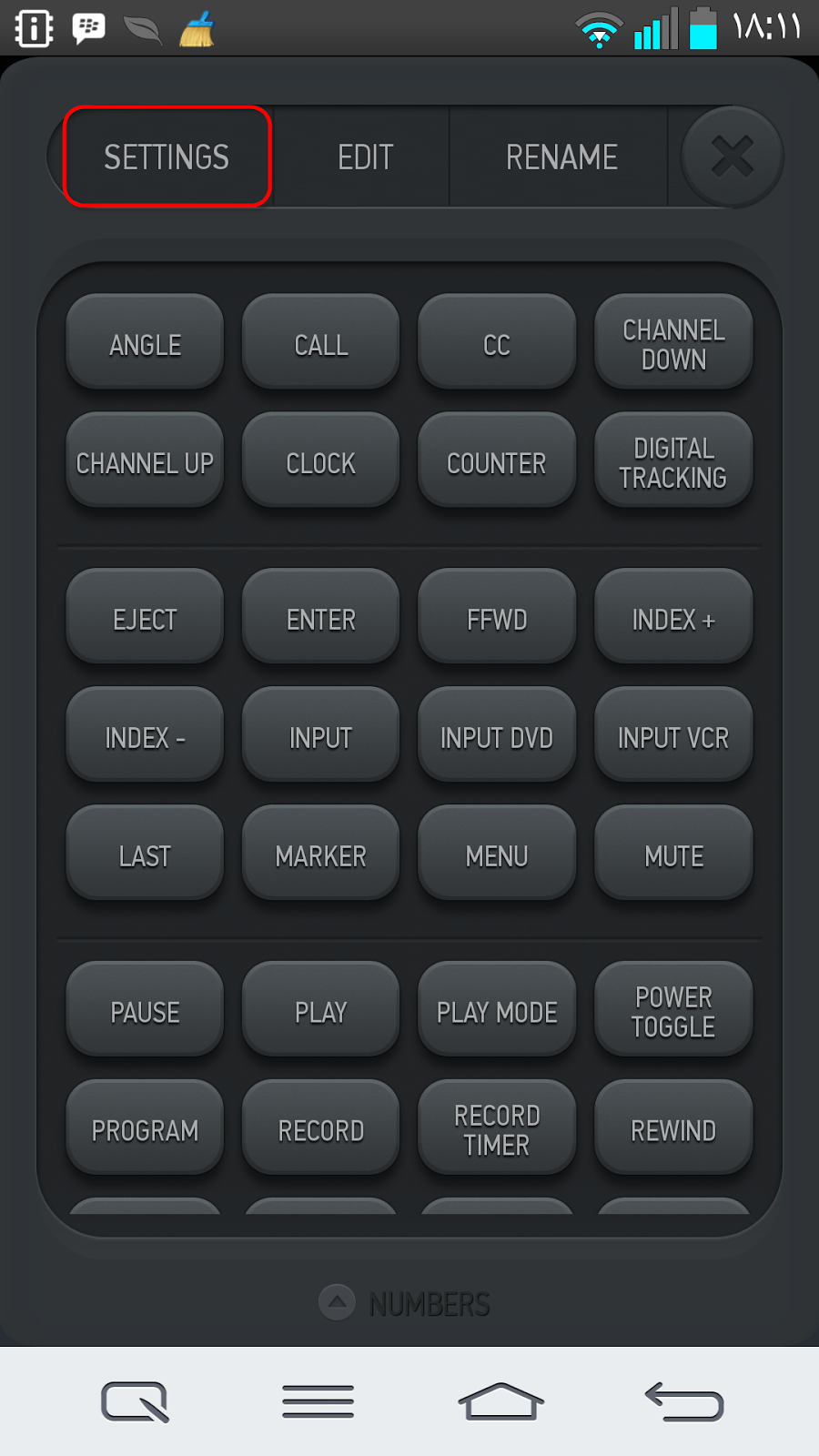Pause playback with the Pause button
The width and height of the screenshot is (819, 1456).
(145, 1011)
